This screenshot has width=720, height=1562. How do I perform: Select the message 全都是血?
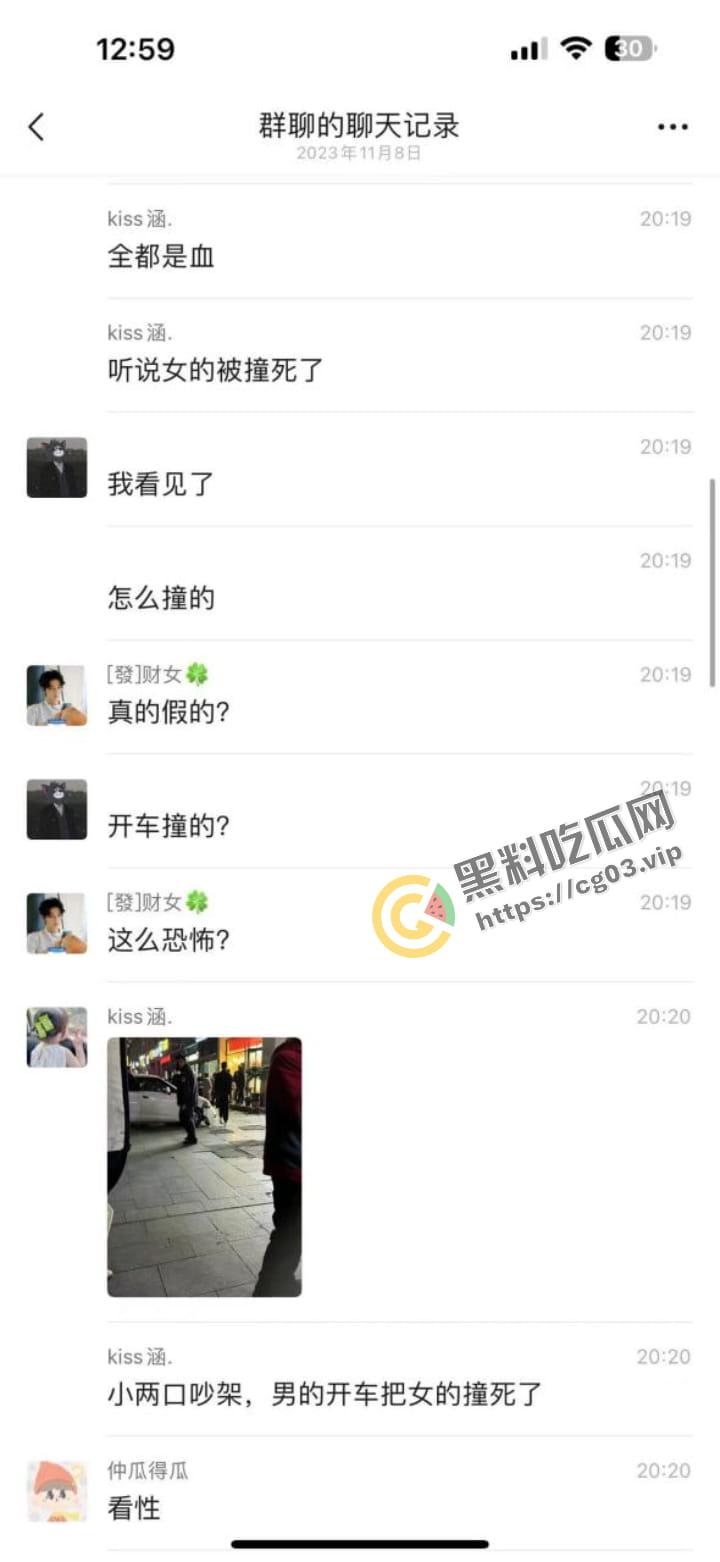click(160, 256)
